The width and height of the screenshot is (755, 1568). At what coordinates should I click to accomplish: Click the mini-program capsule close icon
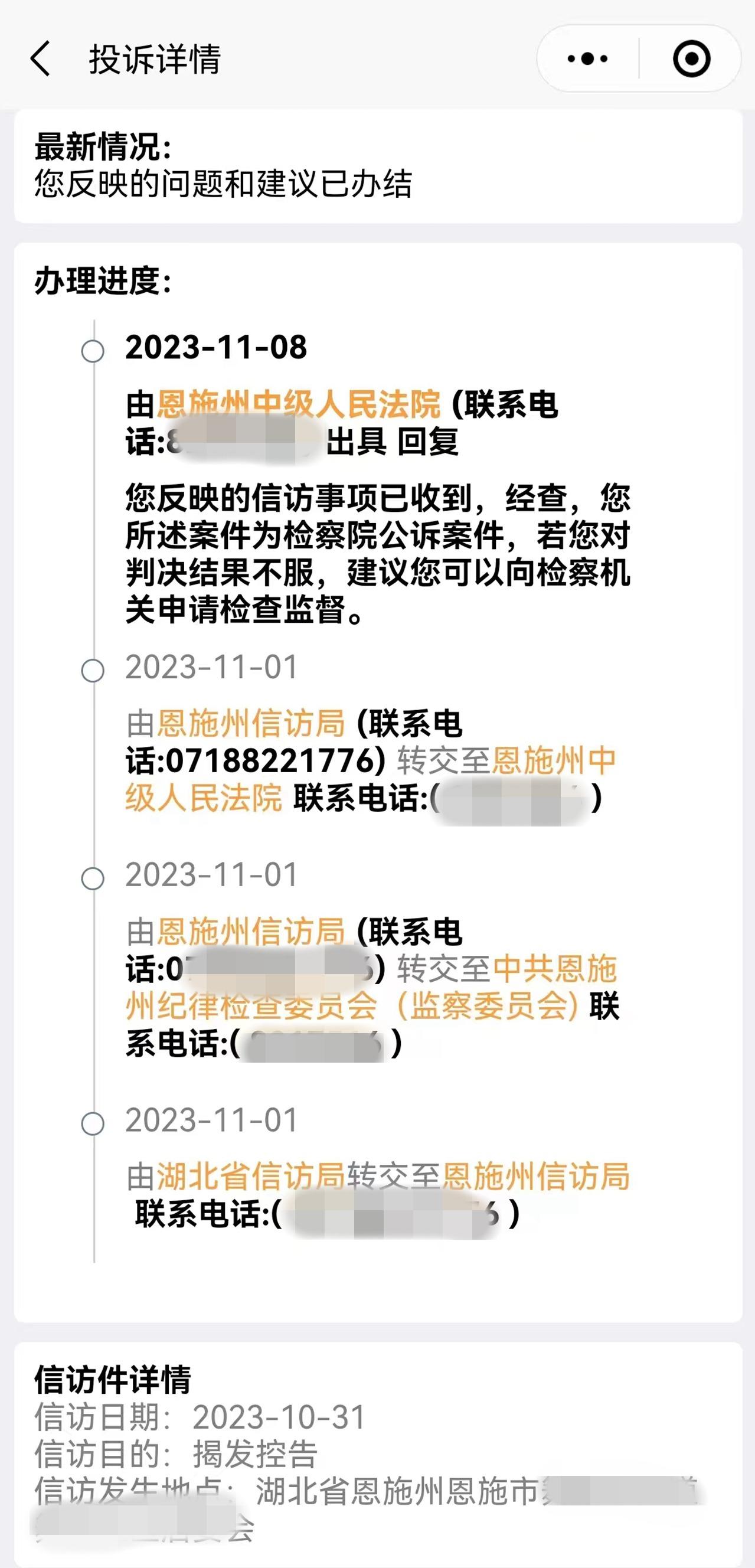692,59
